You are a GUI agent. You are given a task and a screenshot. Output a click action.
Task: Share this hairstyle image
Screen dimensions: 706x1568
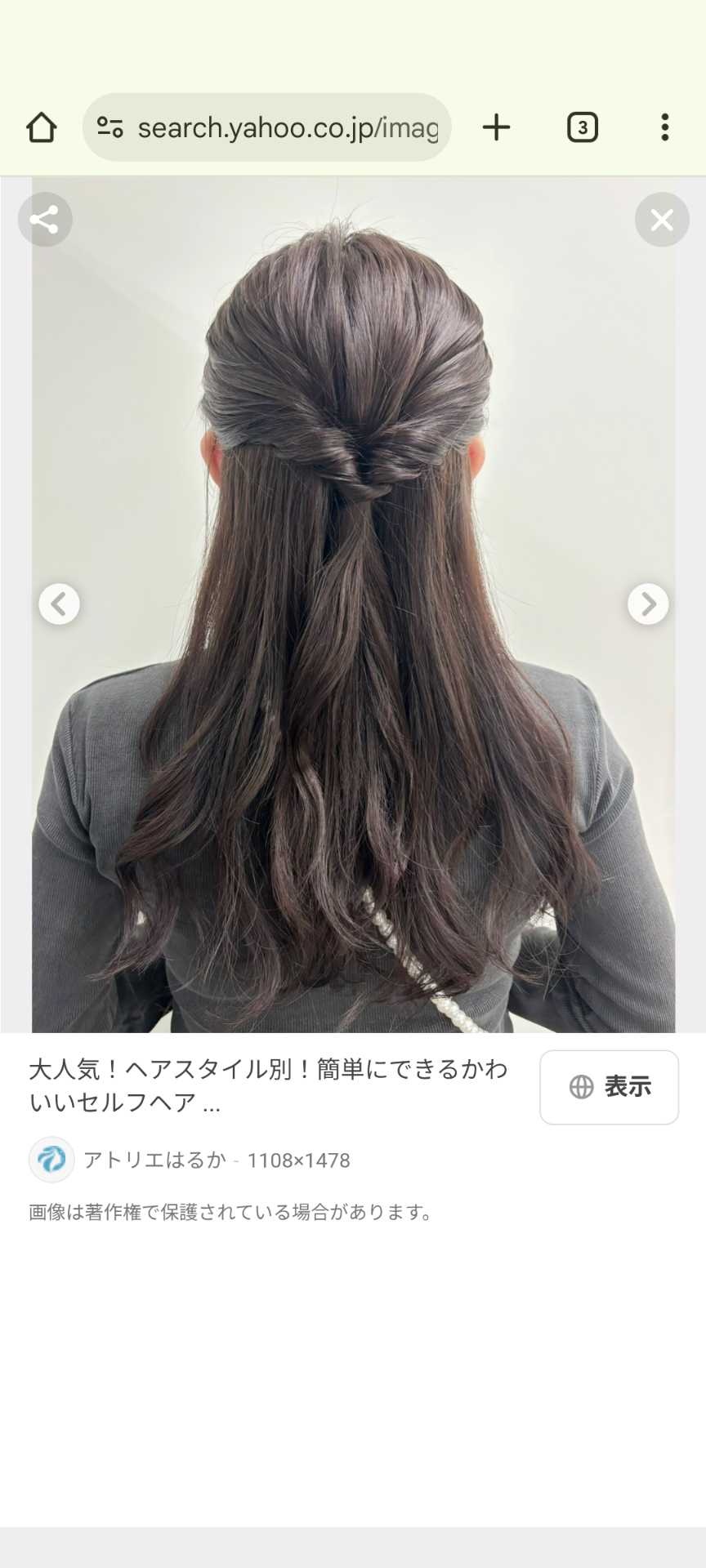click(x=45, y=220)
